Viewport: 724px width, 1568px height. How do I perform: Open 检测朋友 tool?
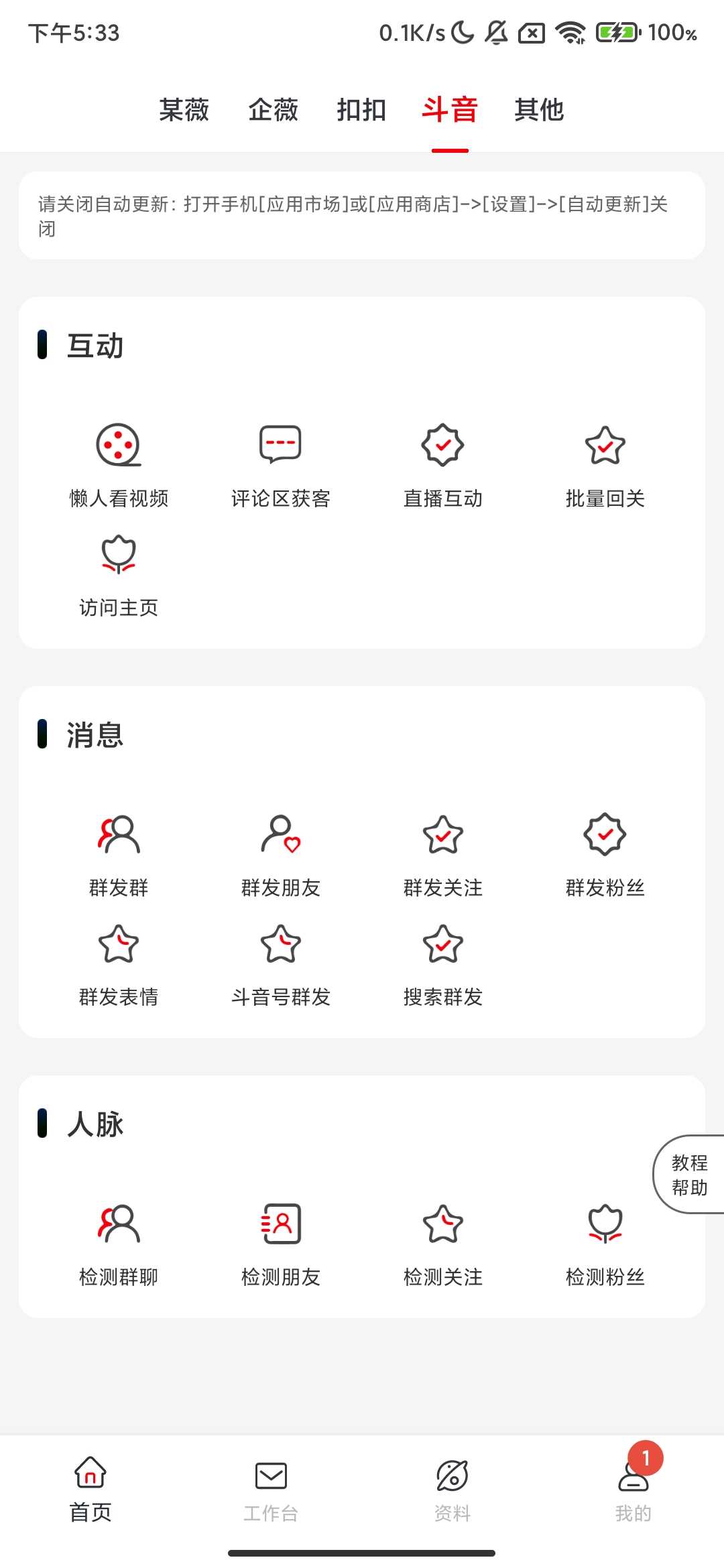pos(280,1242)
